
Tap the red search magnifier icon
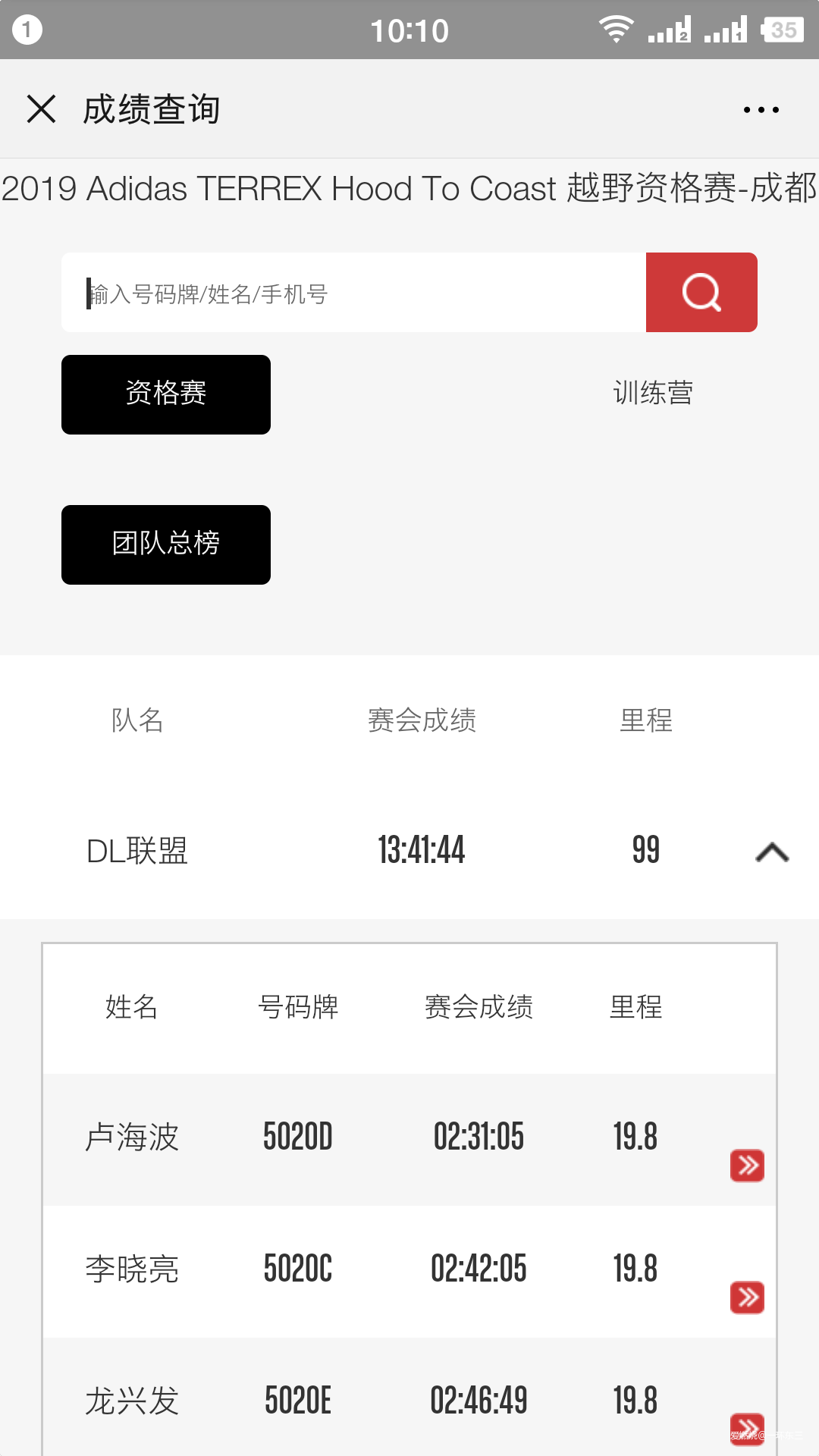[701, 292]
